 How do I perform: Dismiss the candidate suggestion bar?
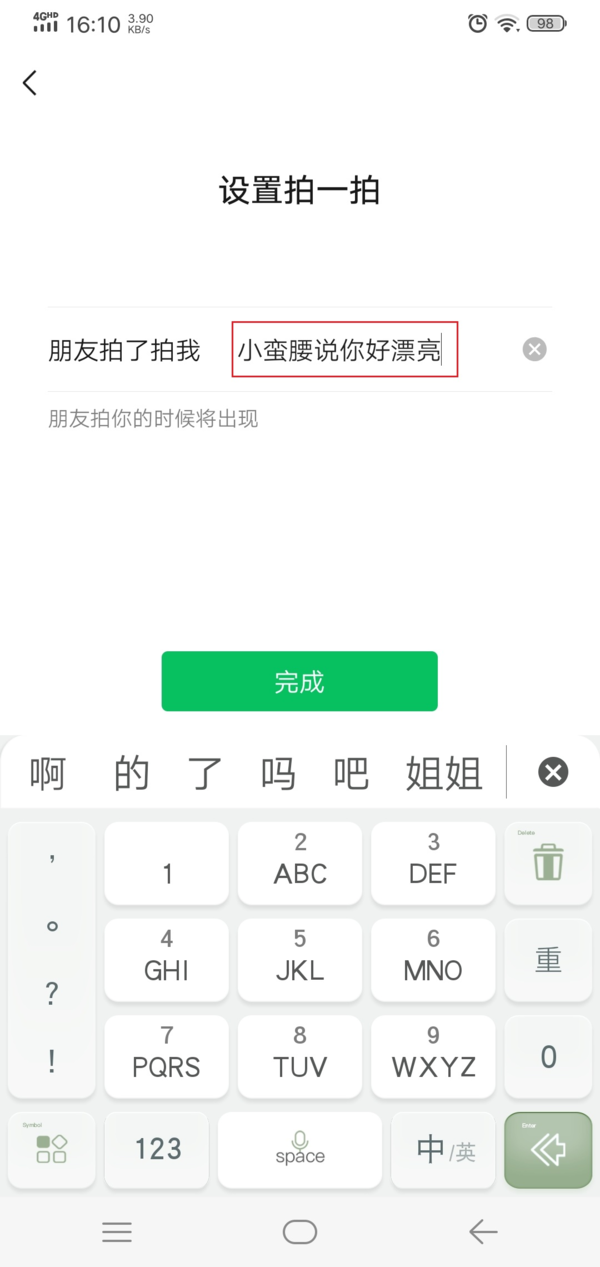click(x=553, y=772)
